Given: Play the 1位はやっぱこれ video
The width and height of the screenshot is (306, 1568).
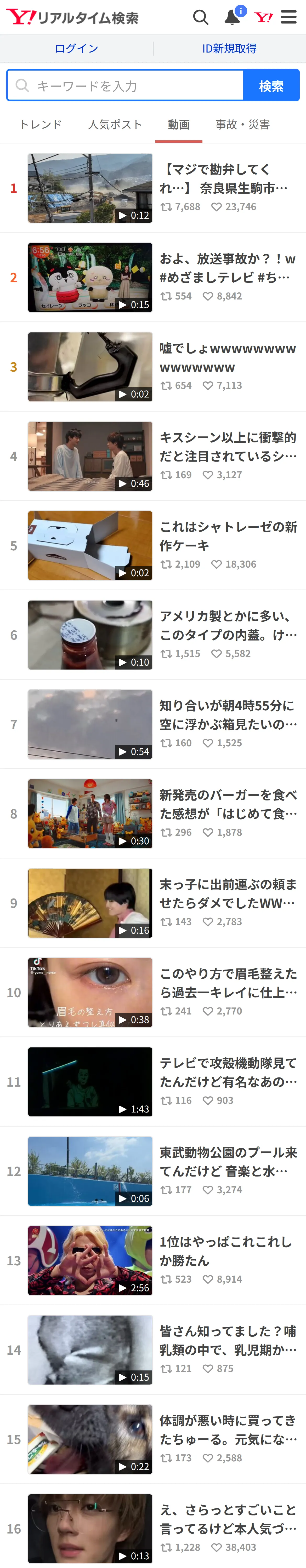Looking at the screenshot, I should coord(153,1261).
